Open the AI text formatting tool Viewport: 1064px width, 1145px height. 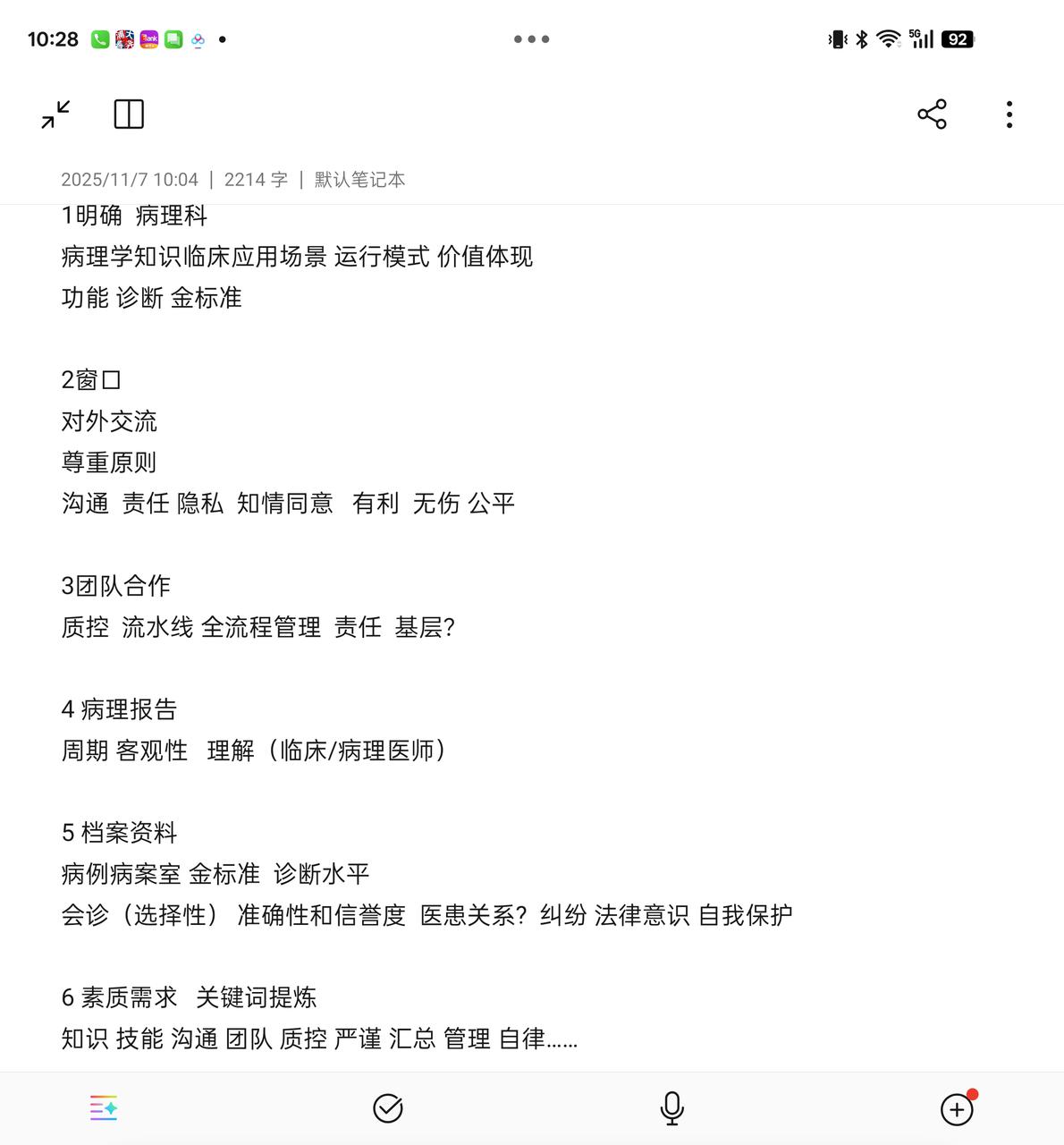tap(104, 1108)
